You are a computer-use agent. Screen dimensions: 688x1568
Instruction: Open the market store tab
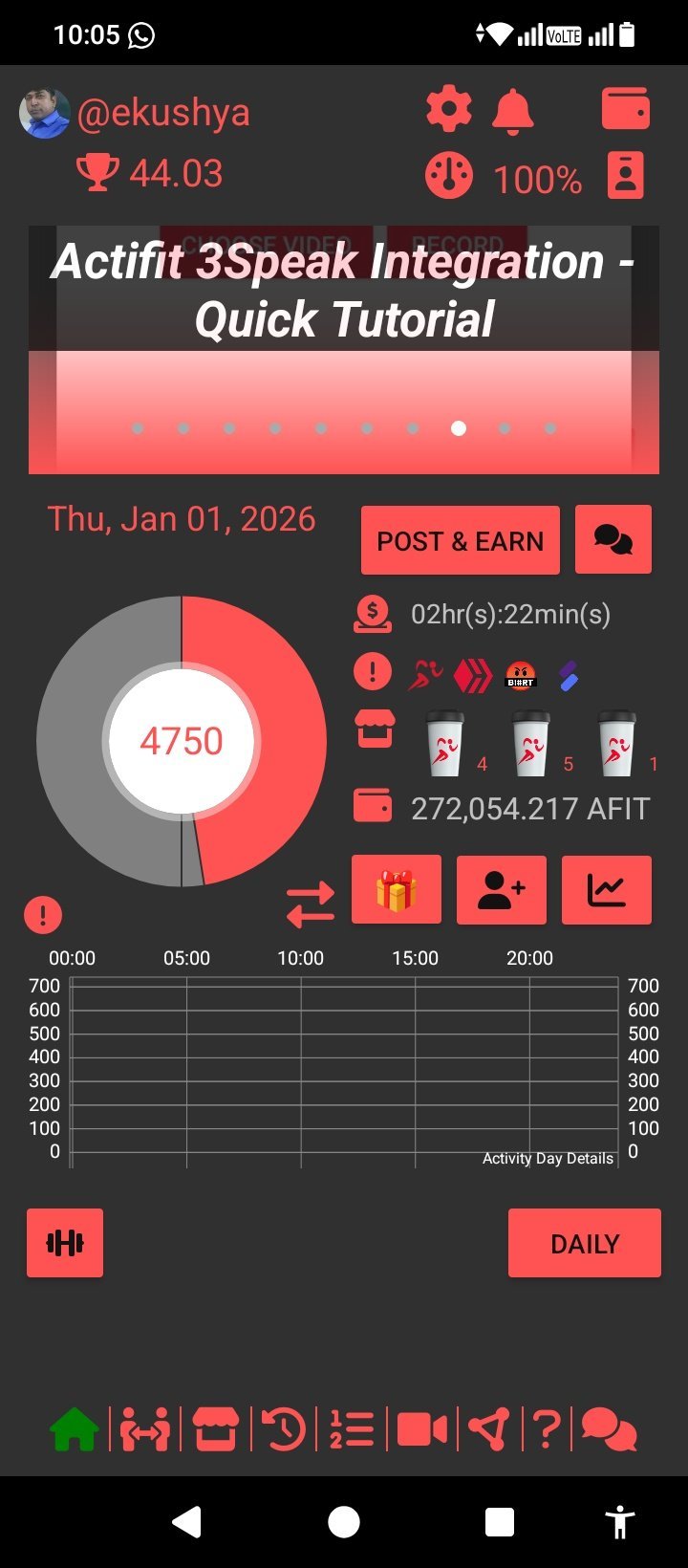(x=215, y=1430)
